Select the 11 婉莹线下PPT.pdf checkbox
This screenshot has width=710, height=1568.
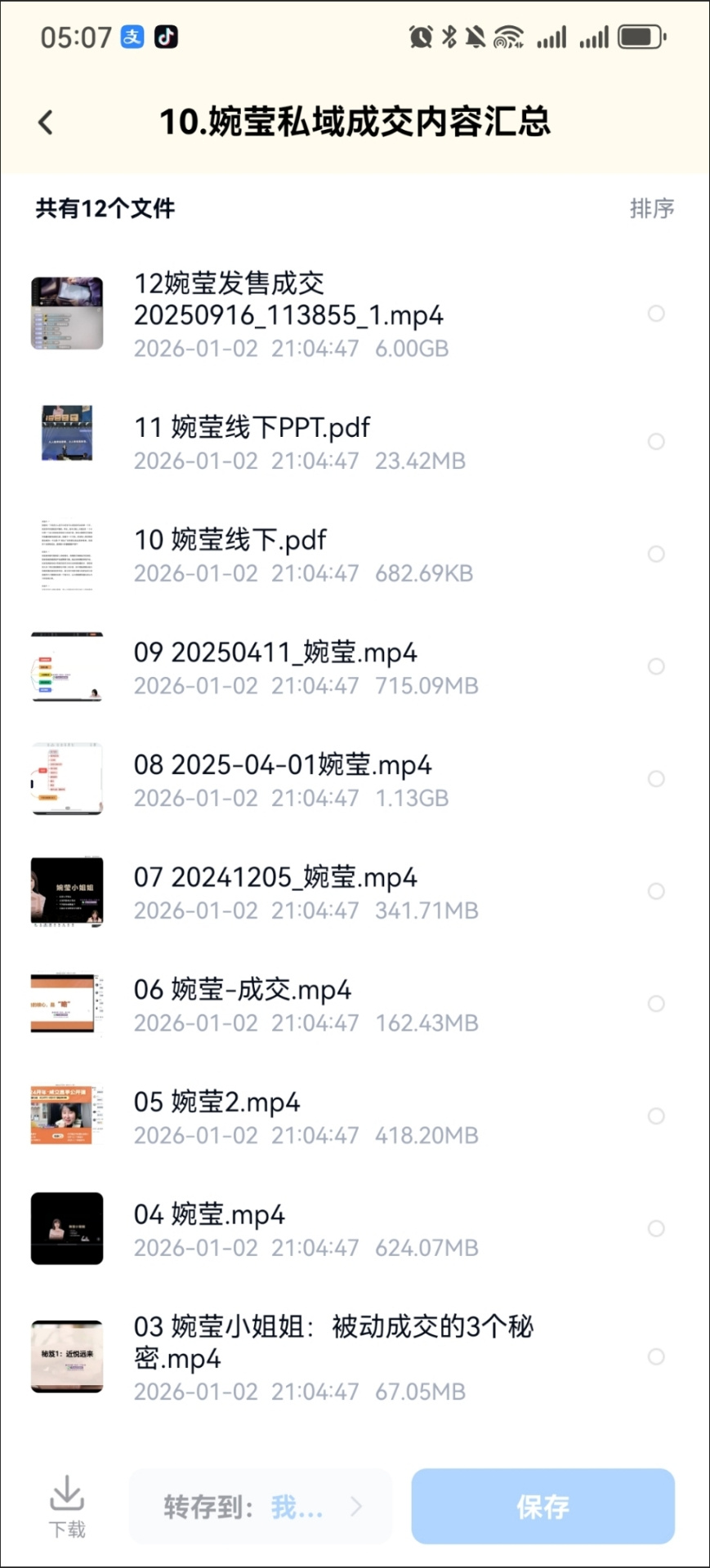[656, 442]
